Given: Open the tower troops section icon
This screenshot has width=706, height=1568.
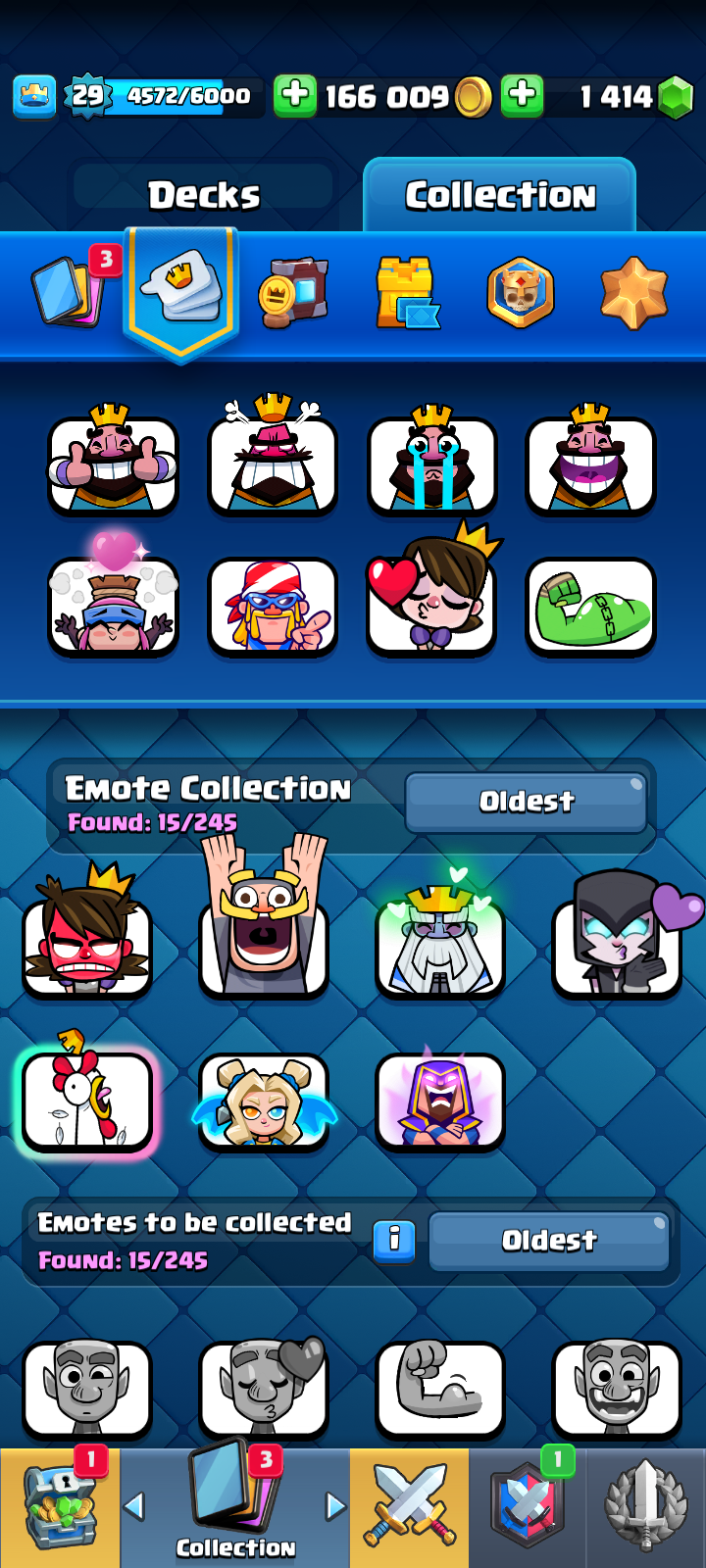Looking at the screenshot, I should (x=405, y=292).
